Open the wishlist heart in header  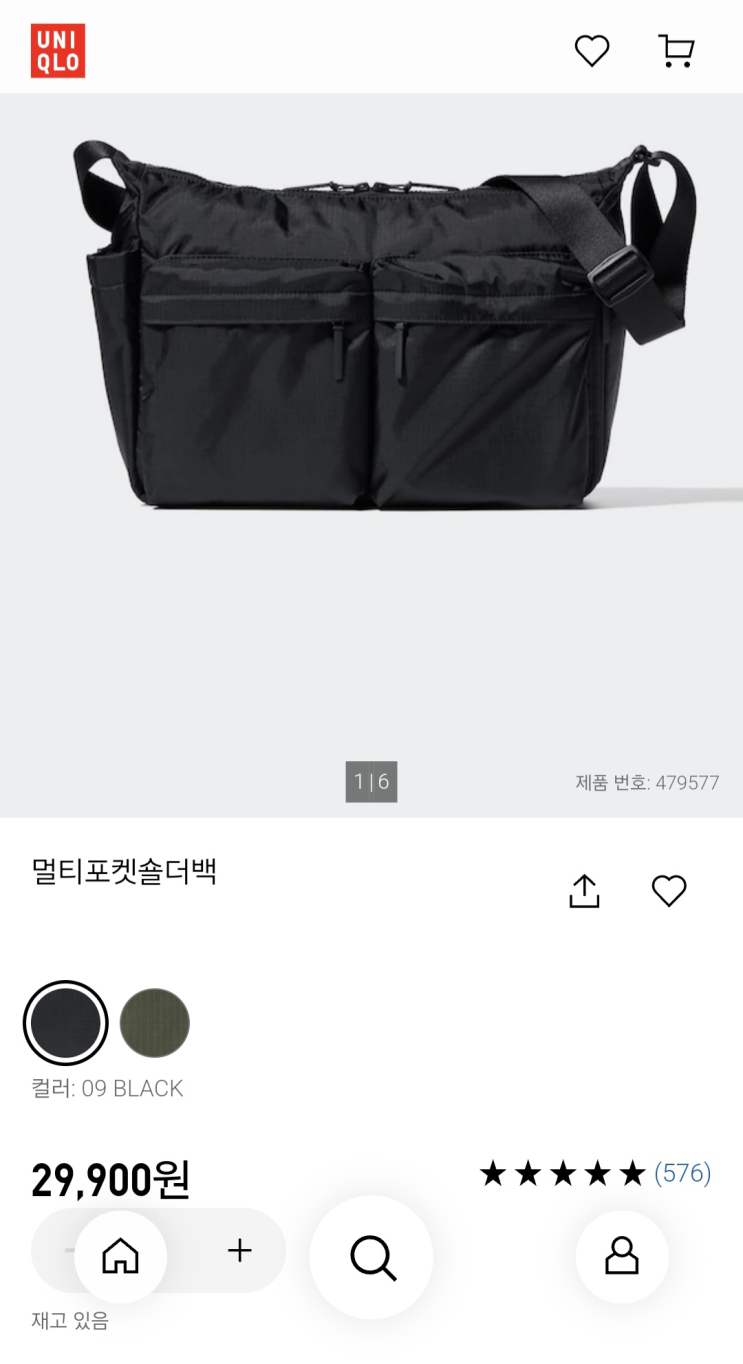[x=592, y=51]
